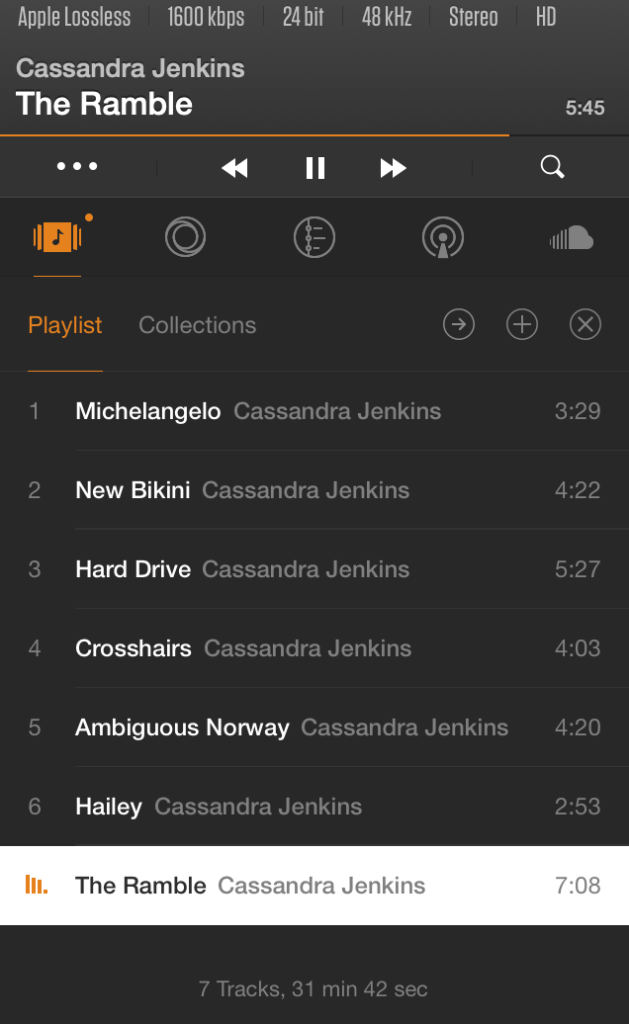629x1024 pixels.
Task: Skip back to the previous track
Action: click(235, 168)
